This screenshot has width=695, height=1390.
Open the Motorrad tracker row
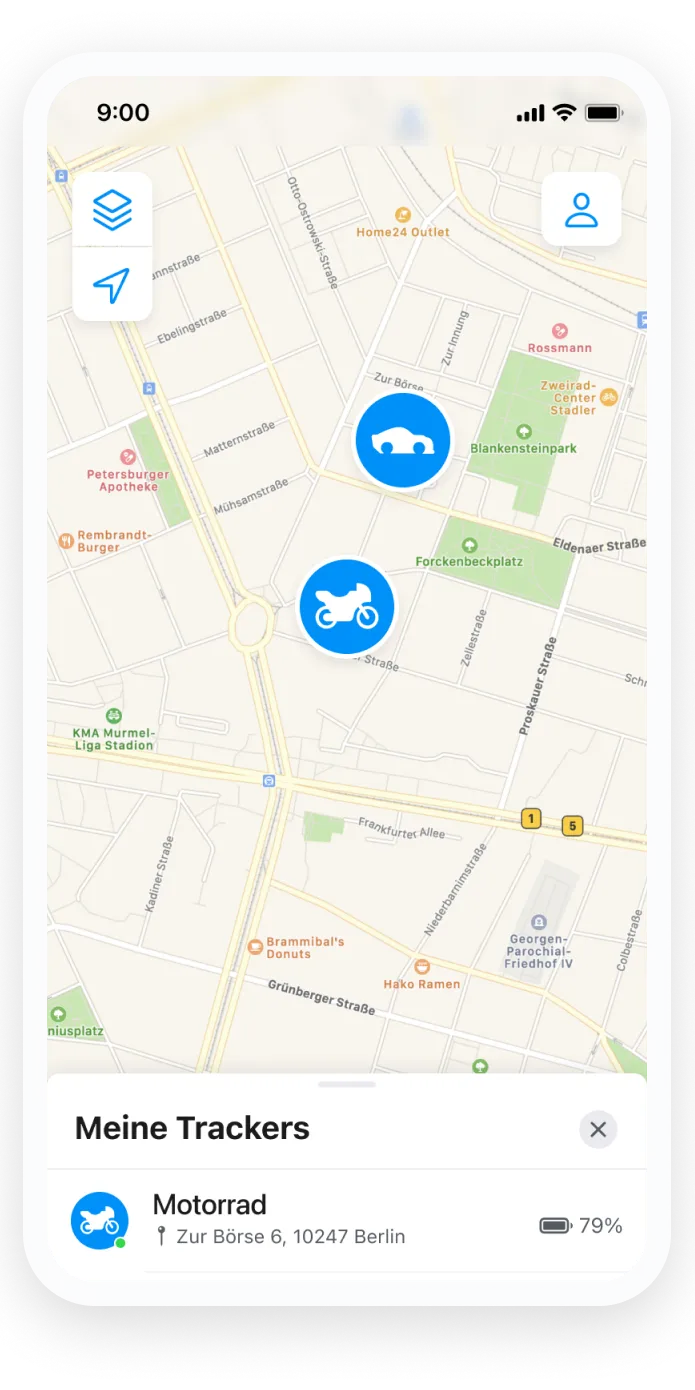[x=346, y=1221]
